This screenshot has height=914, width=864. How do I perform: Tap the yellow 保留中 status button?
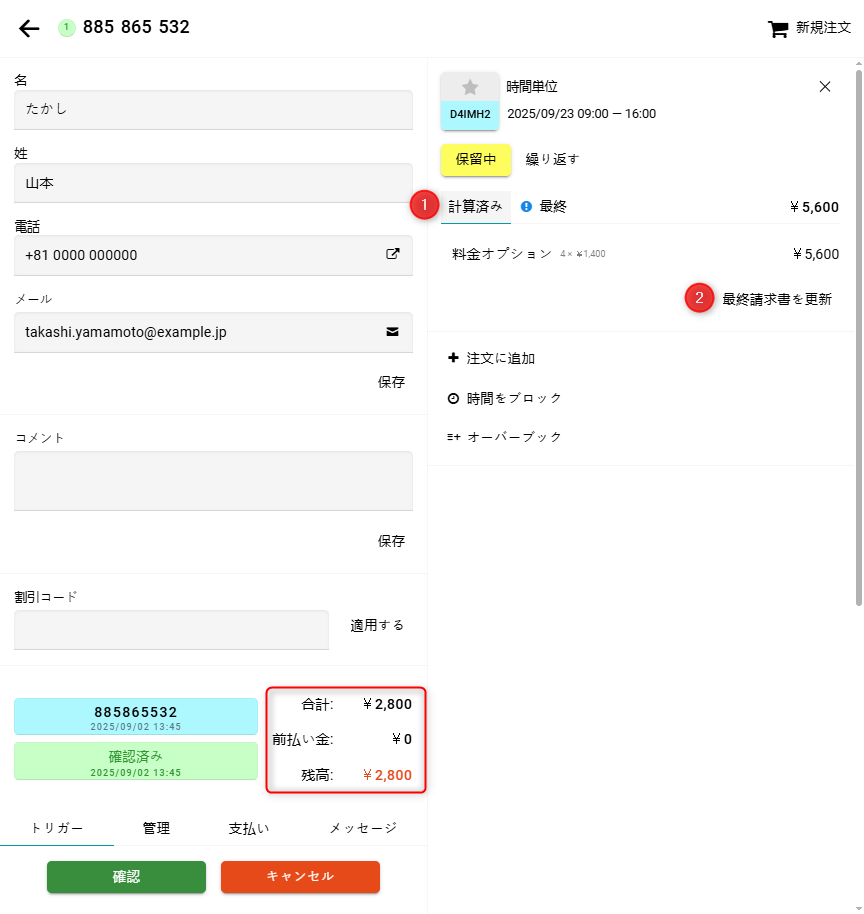pyautogui.click(x=476, y=159)
